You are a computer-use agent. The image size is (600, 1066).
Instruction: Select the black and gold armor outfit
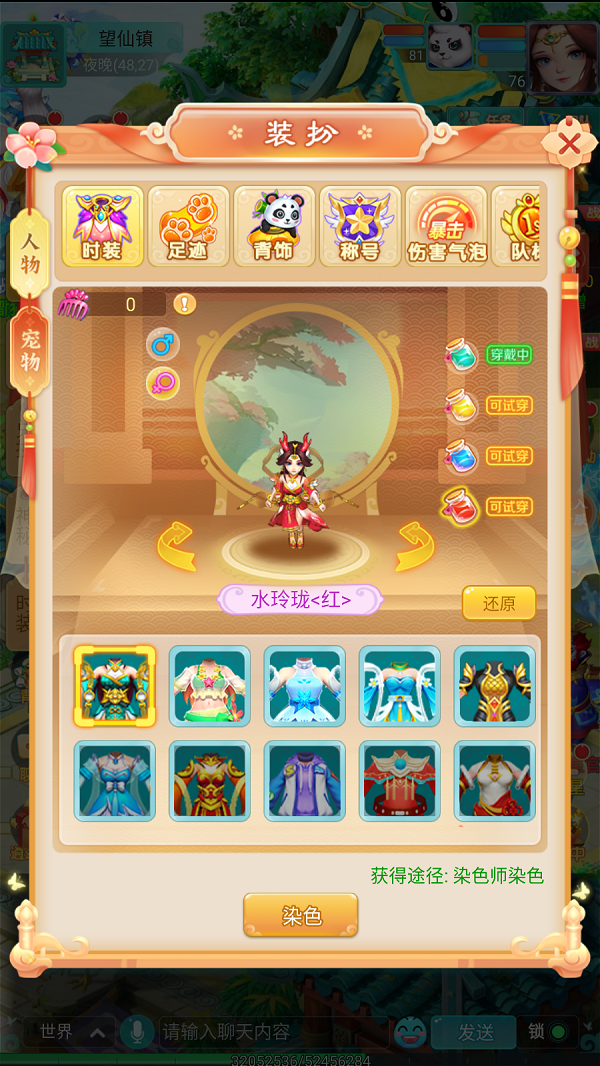495,685
